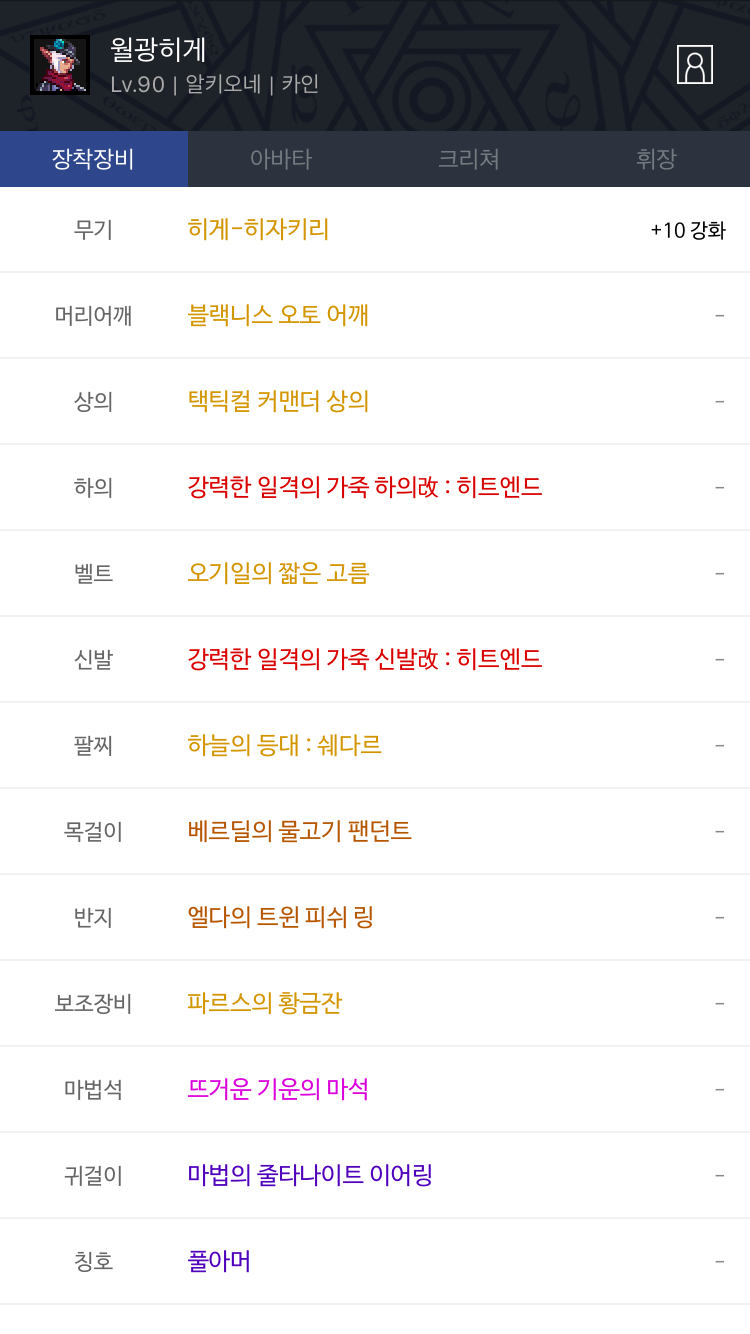Open earring 마법의 줄타나이트 이어링

click(309, 1175)
